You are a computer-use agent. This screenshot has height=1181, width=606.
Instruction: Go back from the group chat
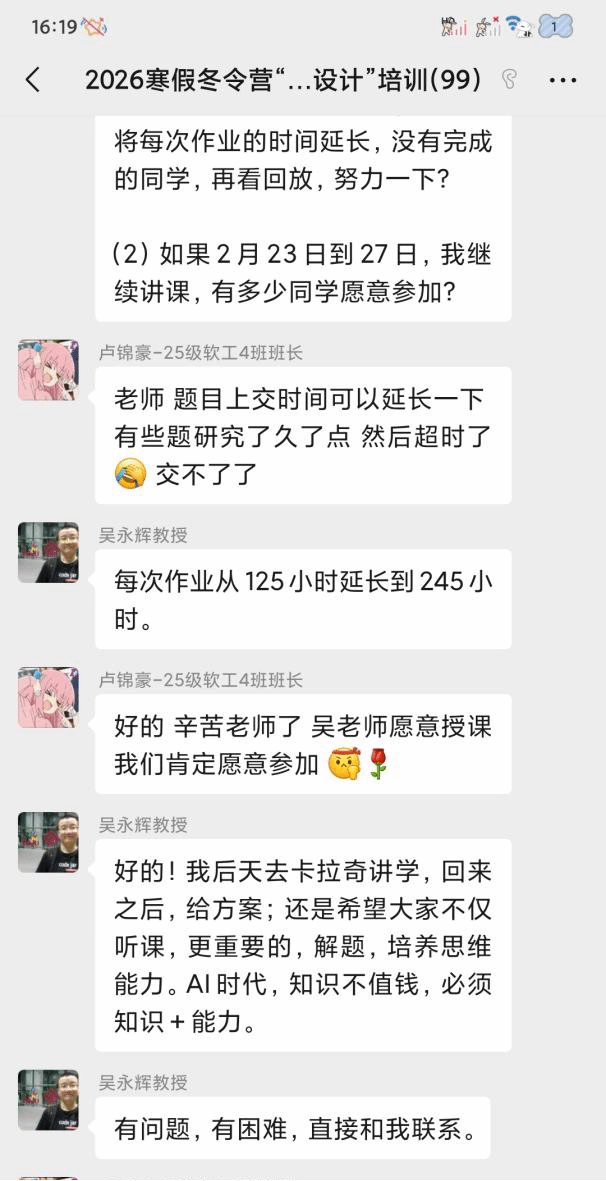pyautogui.click(x=33, y=80)
